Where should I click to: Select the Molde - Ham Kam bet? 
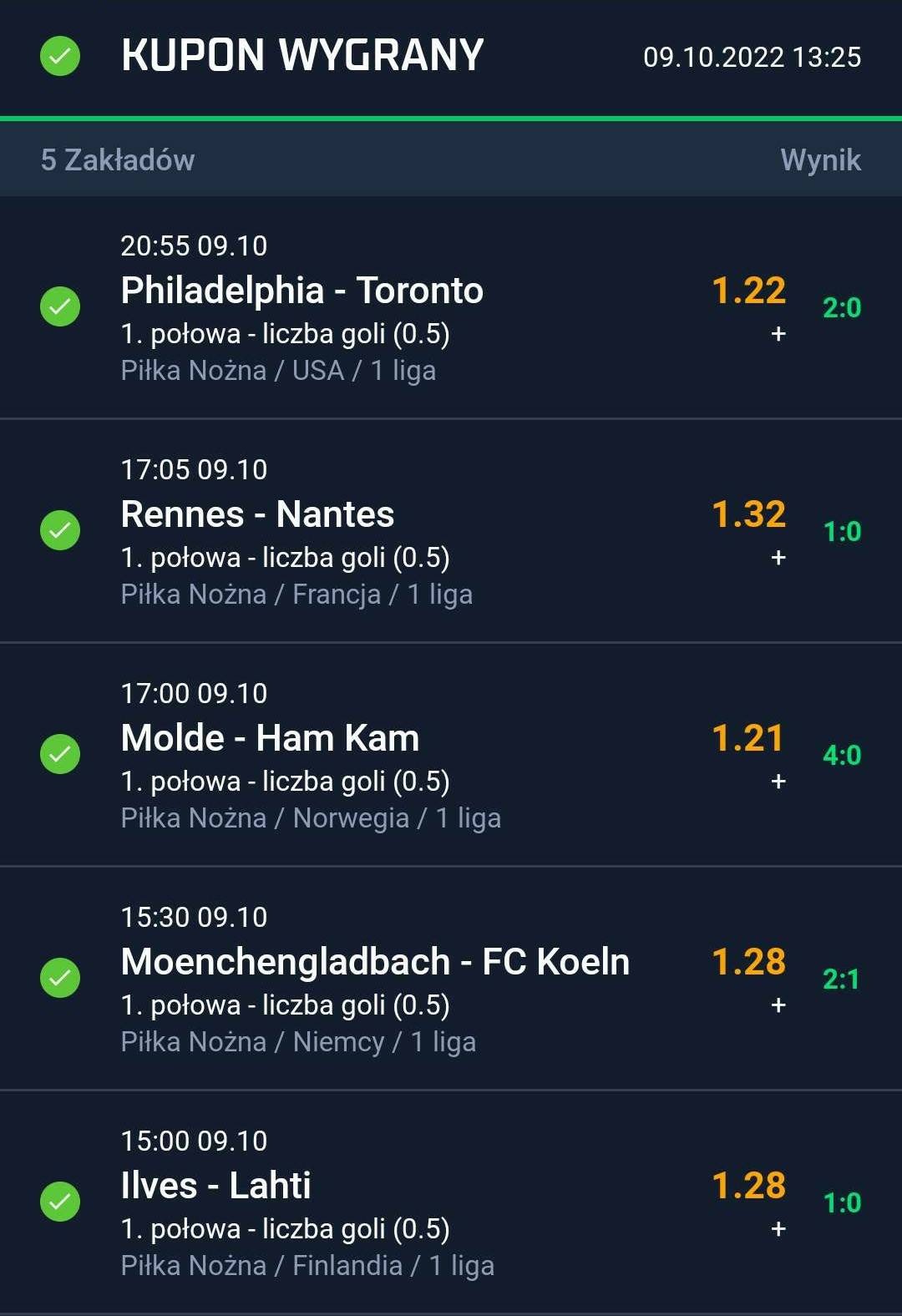click(x=270, y=739)
